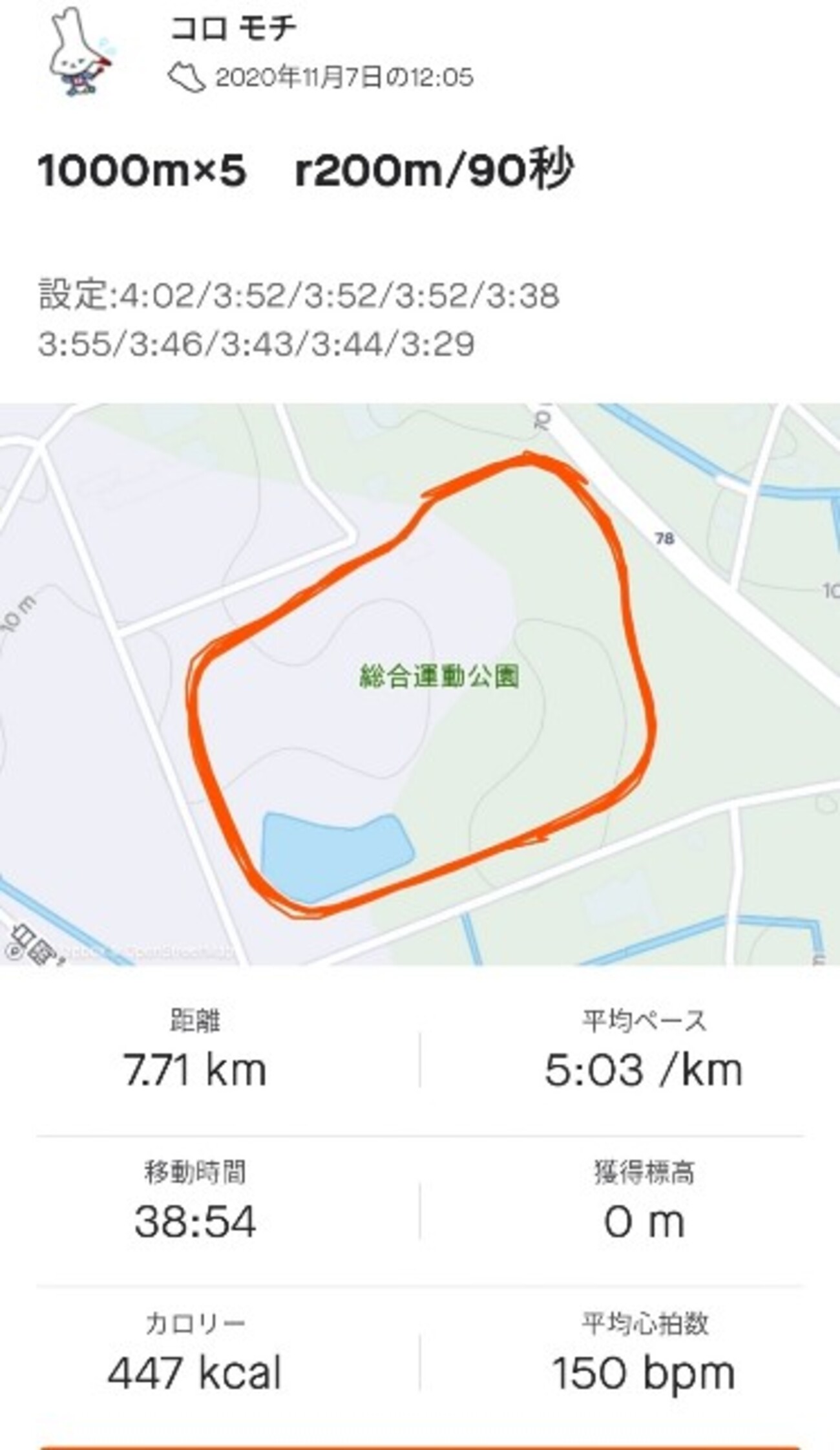
Task: Tap the athlete name コロ モチ
Action: point(233,28)
